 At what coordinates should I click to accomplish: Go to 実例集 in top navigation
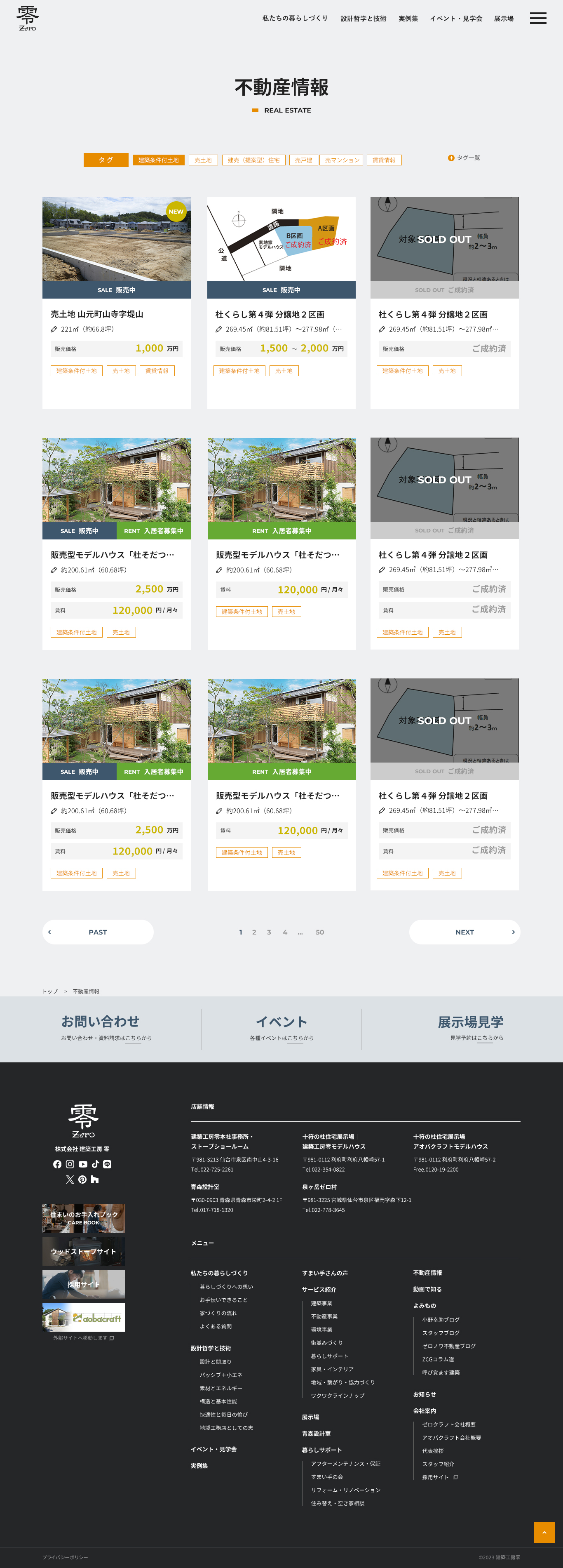click(x=408, y=19)
